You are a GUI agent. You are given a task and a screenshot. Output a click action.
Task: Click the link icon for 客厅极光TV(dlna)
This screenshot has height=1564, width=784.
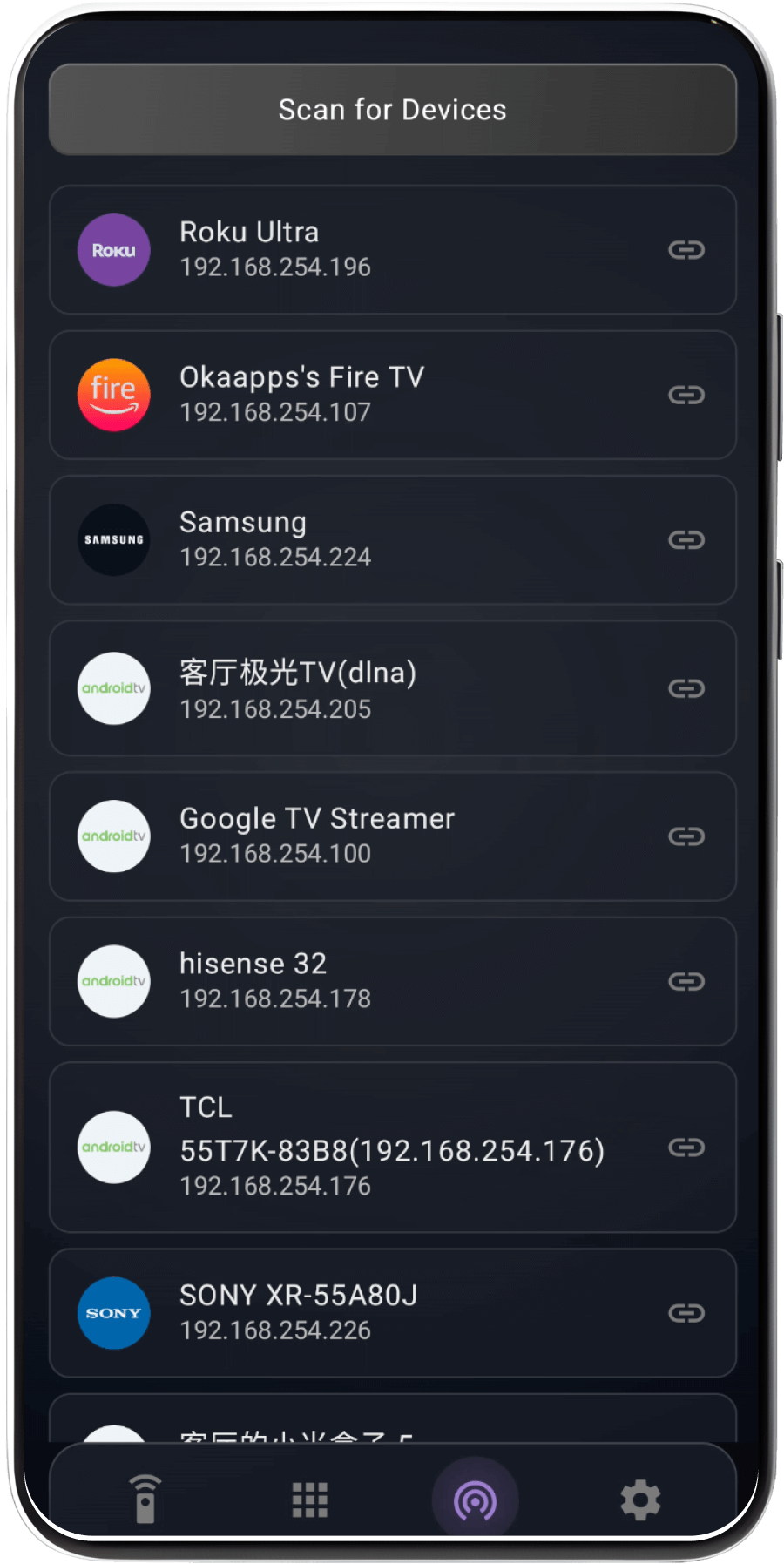(686, 688)
